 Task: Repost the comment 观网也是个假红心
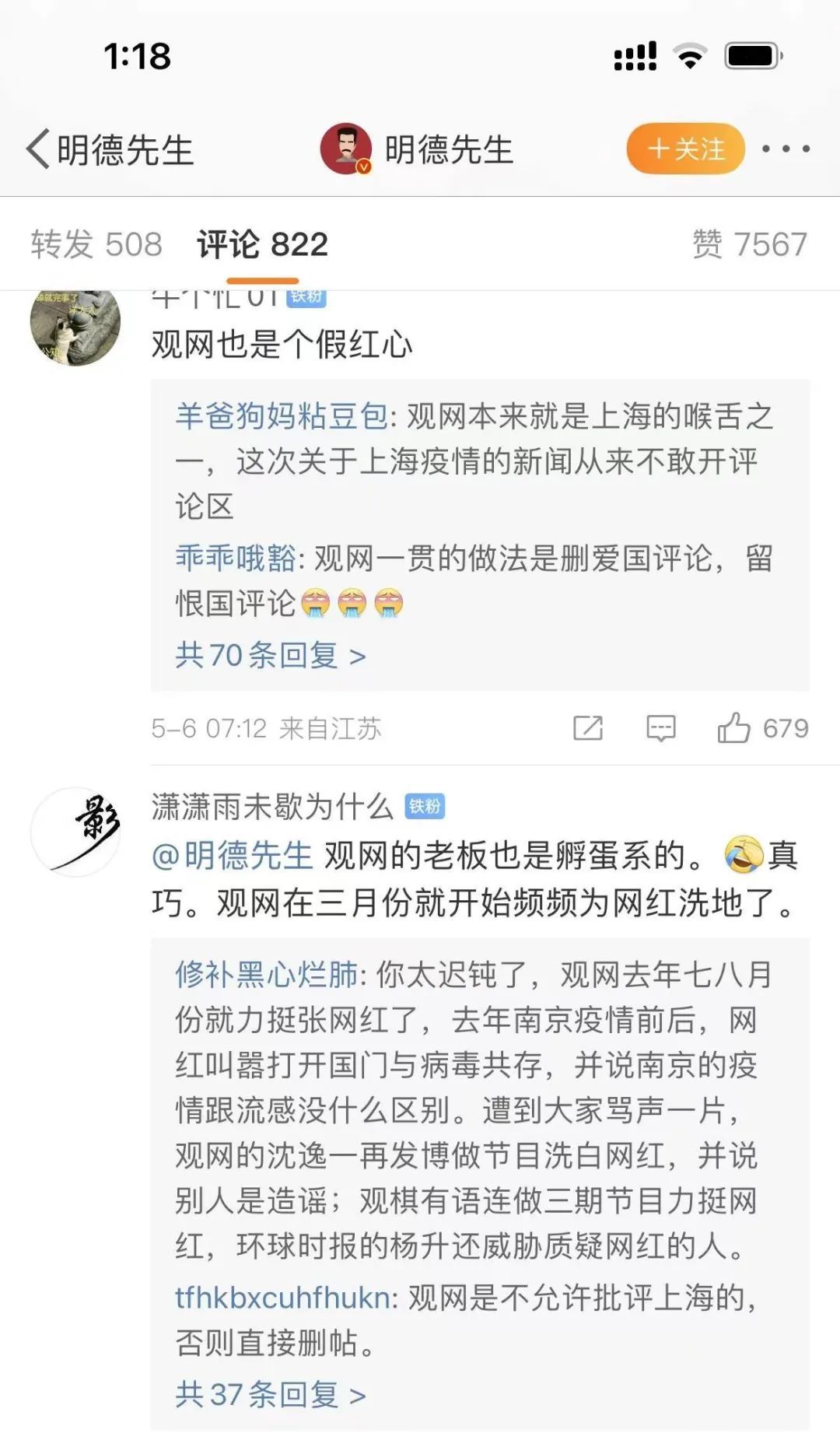(587, 729)
